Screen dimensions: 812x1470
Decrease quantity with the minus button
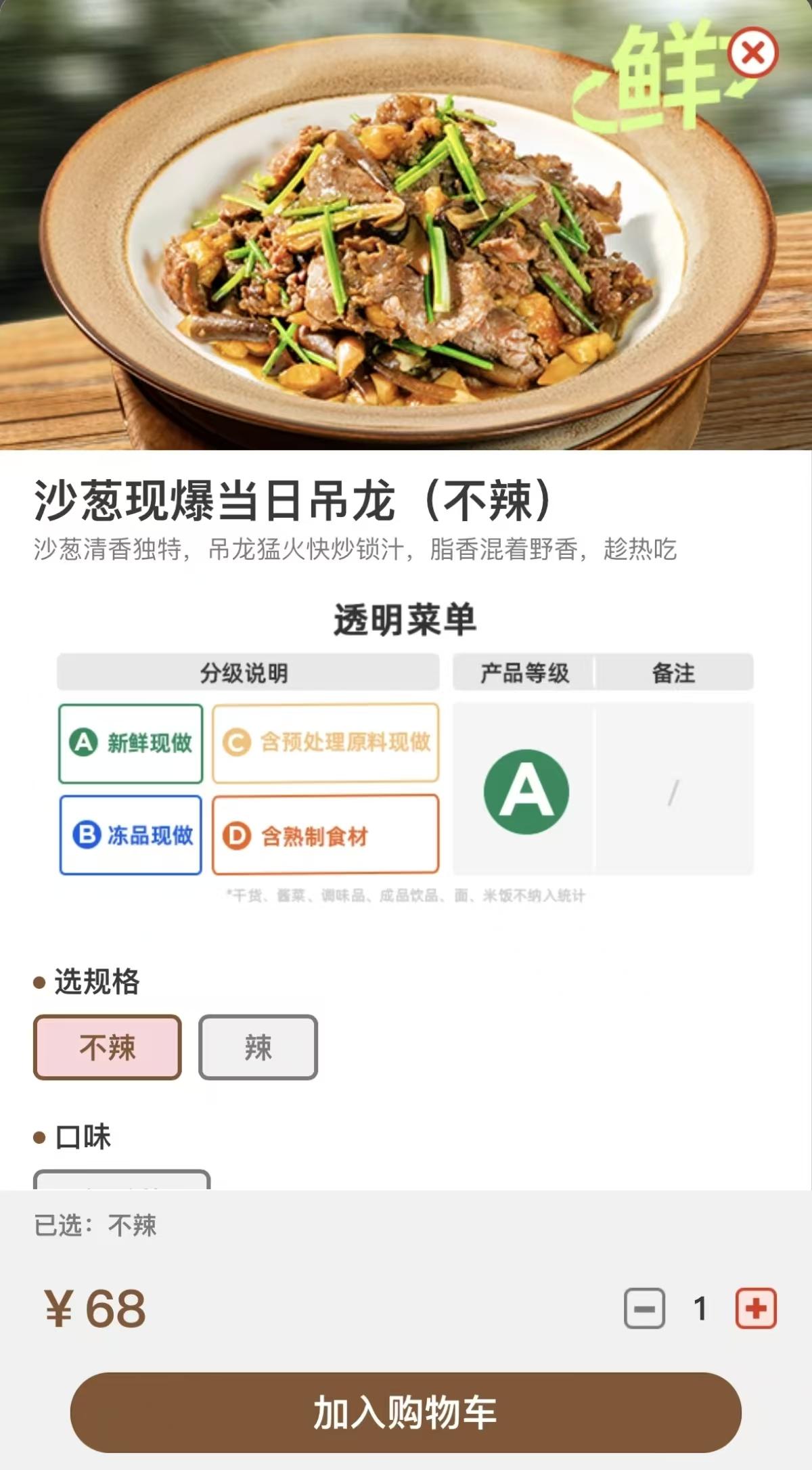coord(644,1308)
